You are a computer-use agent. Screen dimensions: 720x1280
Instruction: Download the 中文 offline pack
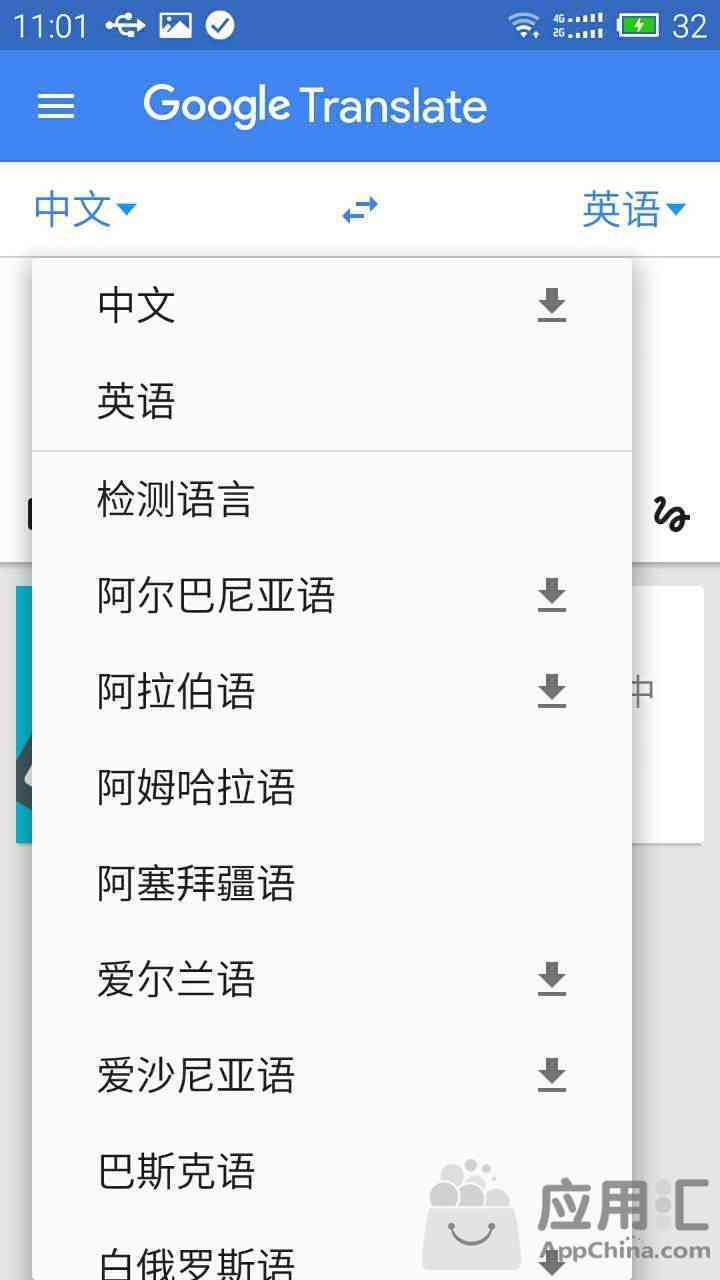pyautogui.click(x=552, y=305)
